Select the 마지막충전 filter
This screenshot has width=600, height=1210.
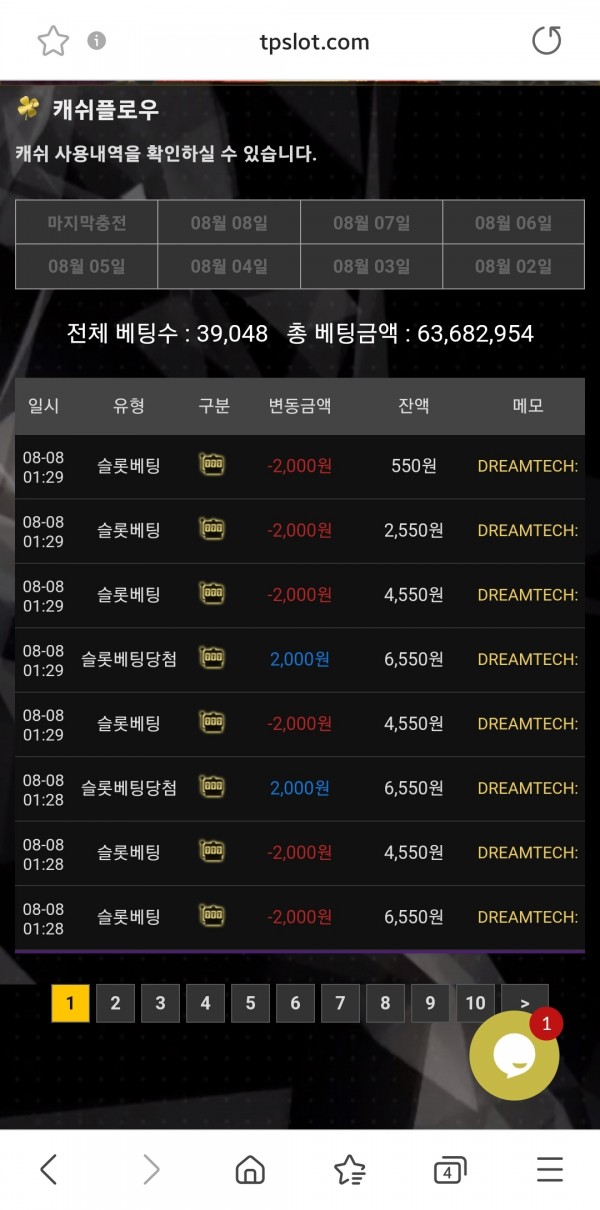click(87, 222)
